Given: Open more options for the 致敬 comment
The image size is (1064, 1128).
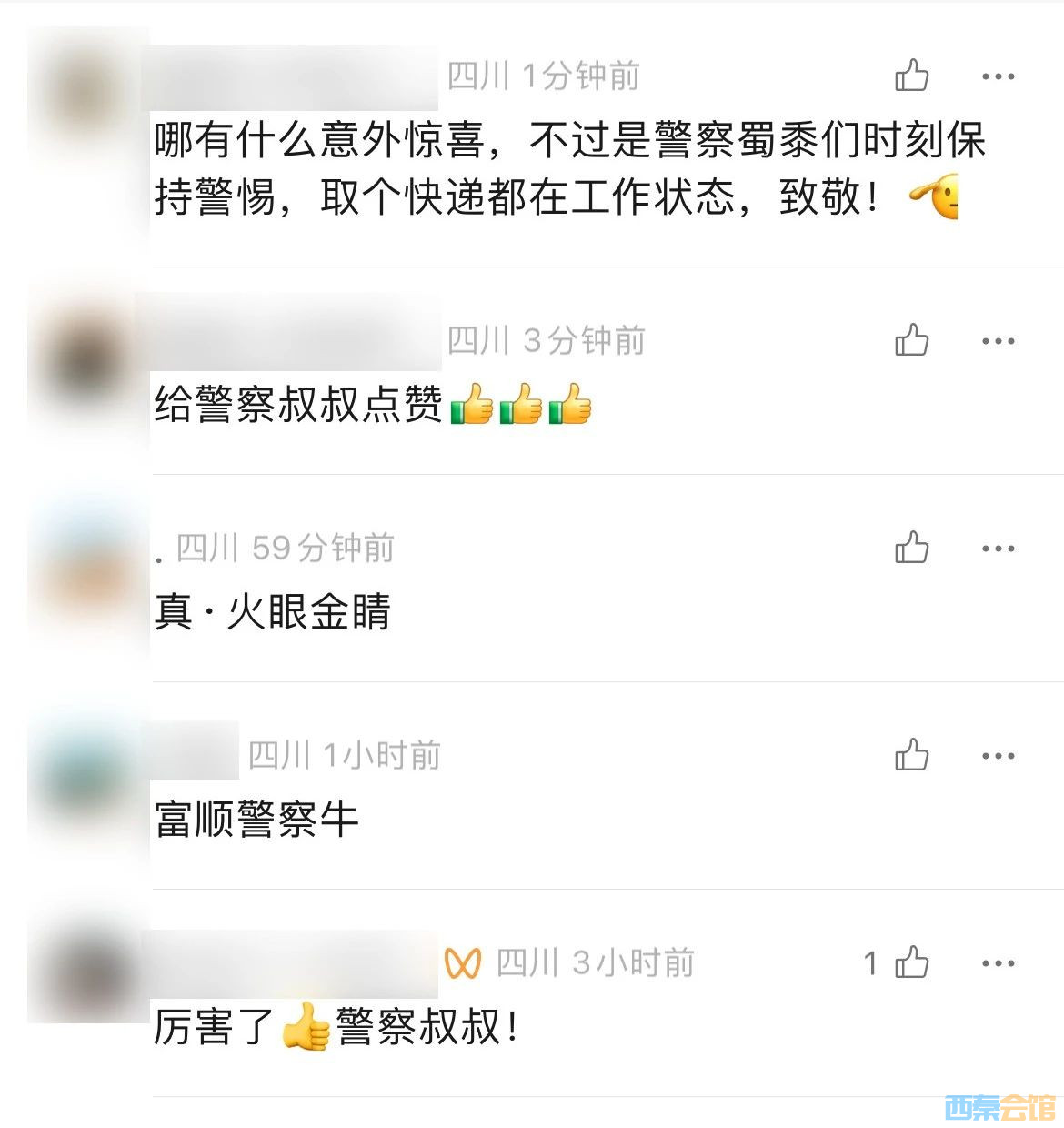Looking at the screenshot, I should [x=998, y=77].
